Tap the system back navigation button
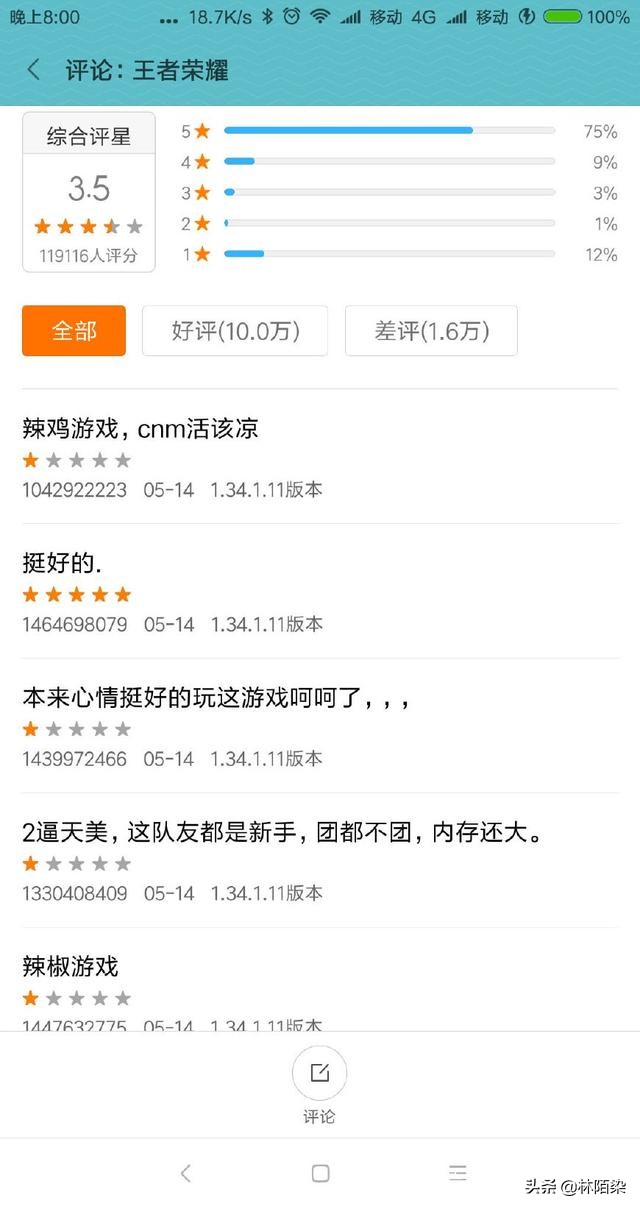The height and width of the screenshot is (1209, 640). [x=185, y=1173]
